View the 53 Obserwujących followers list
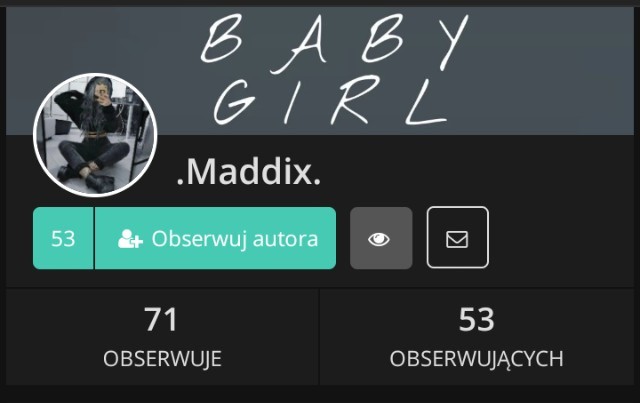Viewport: 640px width, 403px height. (477, 337)
